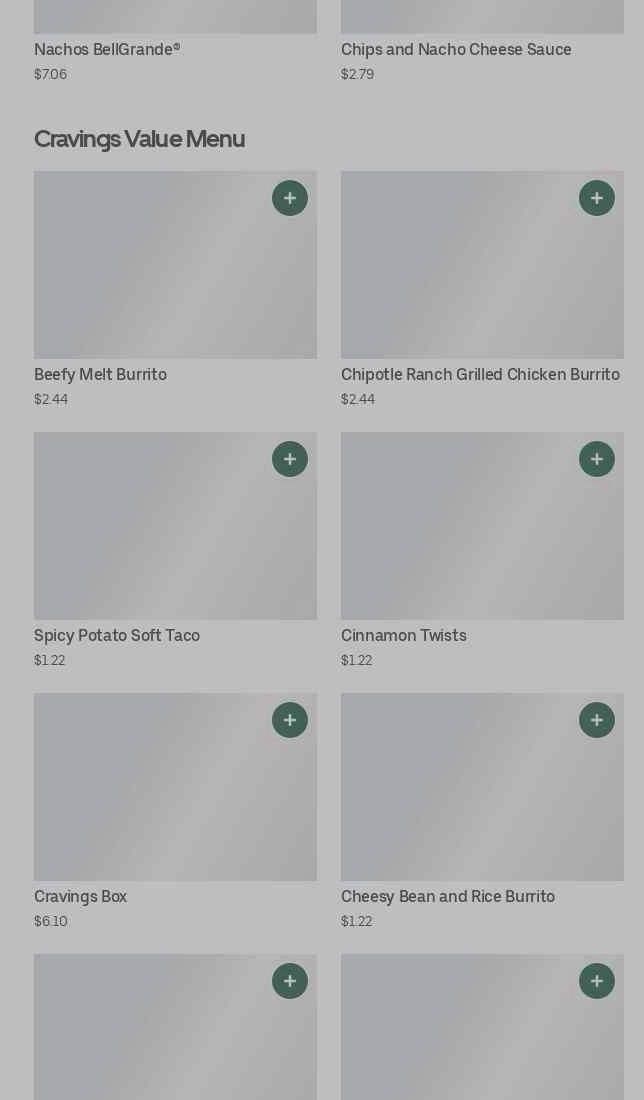View Chipotle Ranch Grilled Chicken Burrito details
This screenshot has width=644, height=1100.
[x=482, y=289]
